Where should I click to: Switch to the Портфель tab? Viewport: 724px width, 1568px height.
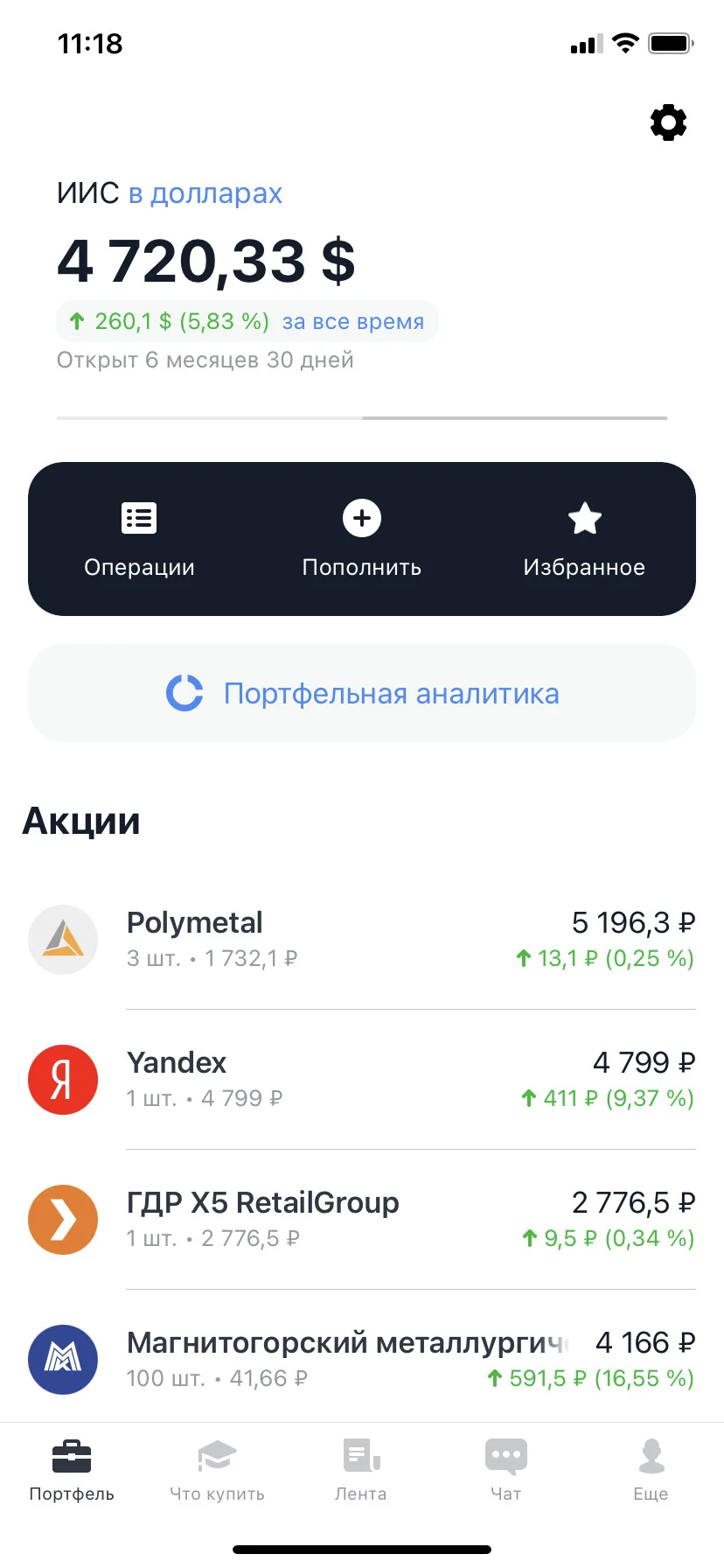coord(72,1470)
